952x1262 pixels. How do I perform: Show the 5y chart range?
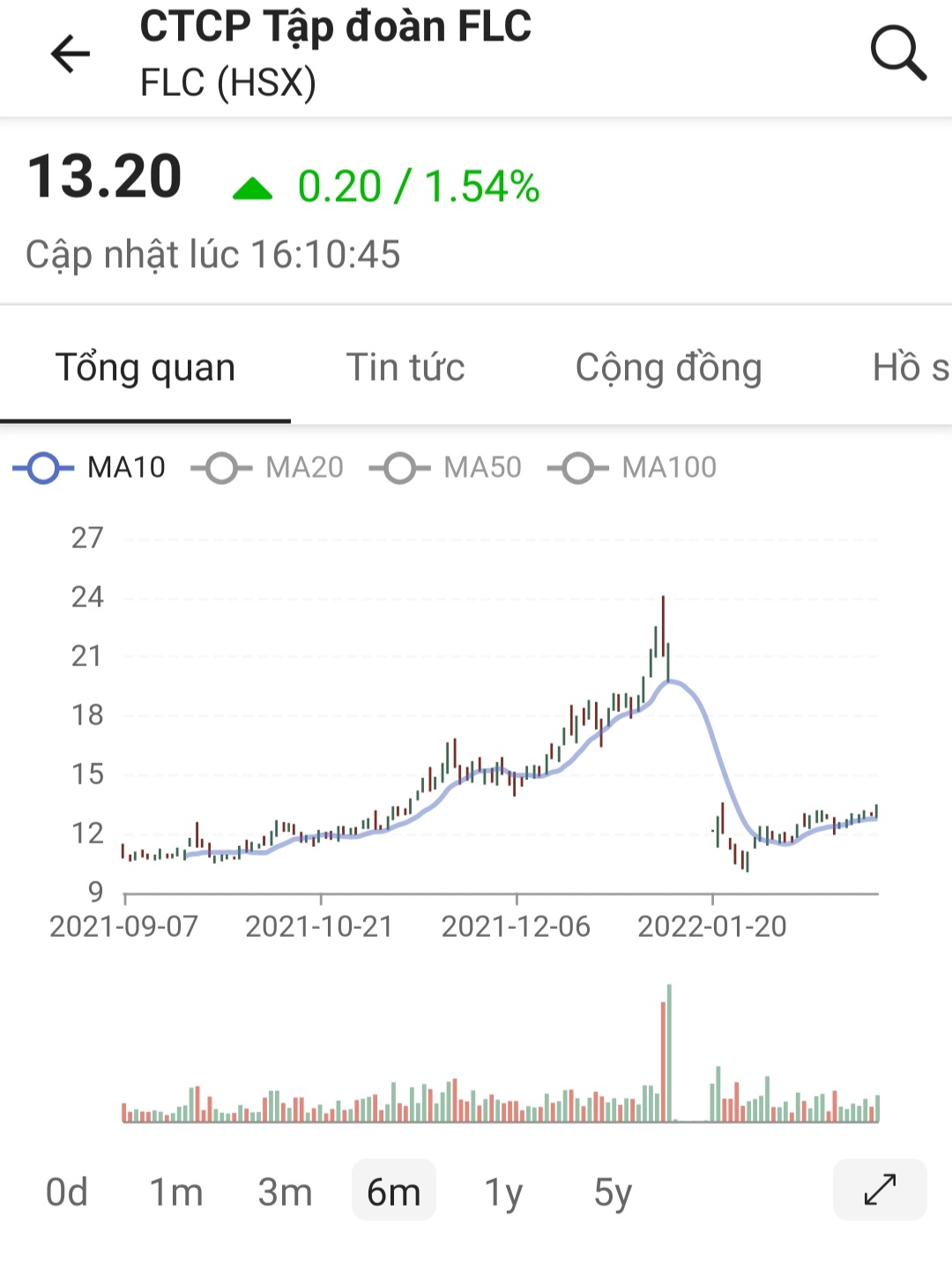pos(613,1191)
